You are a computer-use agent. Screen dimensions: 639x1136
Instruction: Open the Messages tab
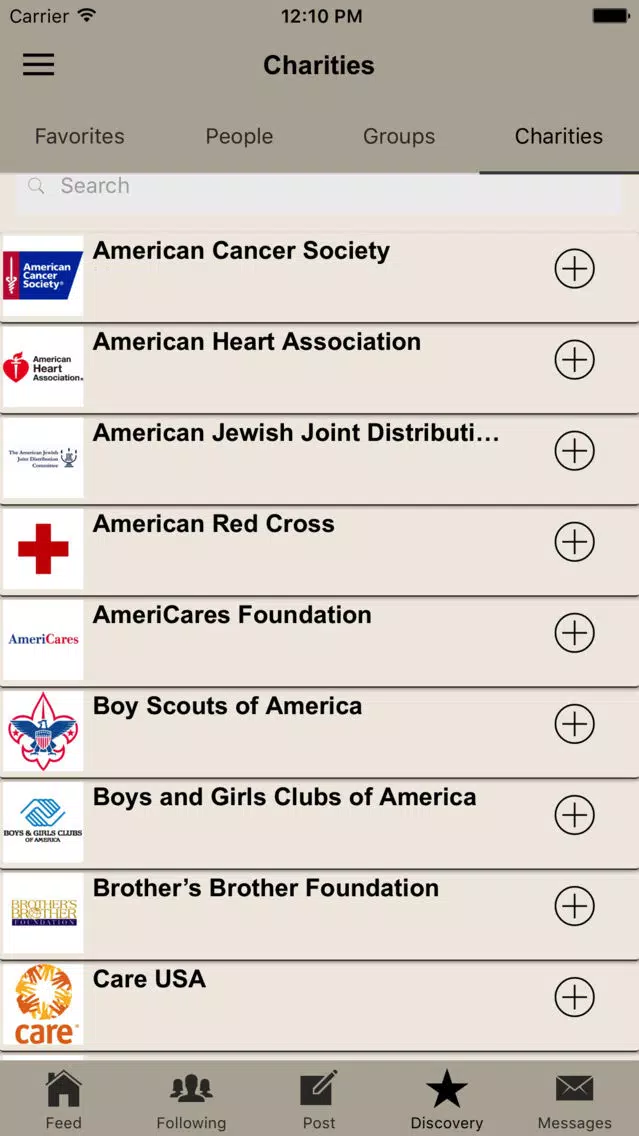[x=575, y=1099]
